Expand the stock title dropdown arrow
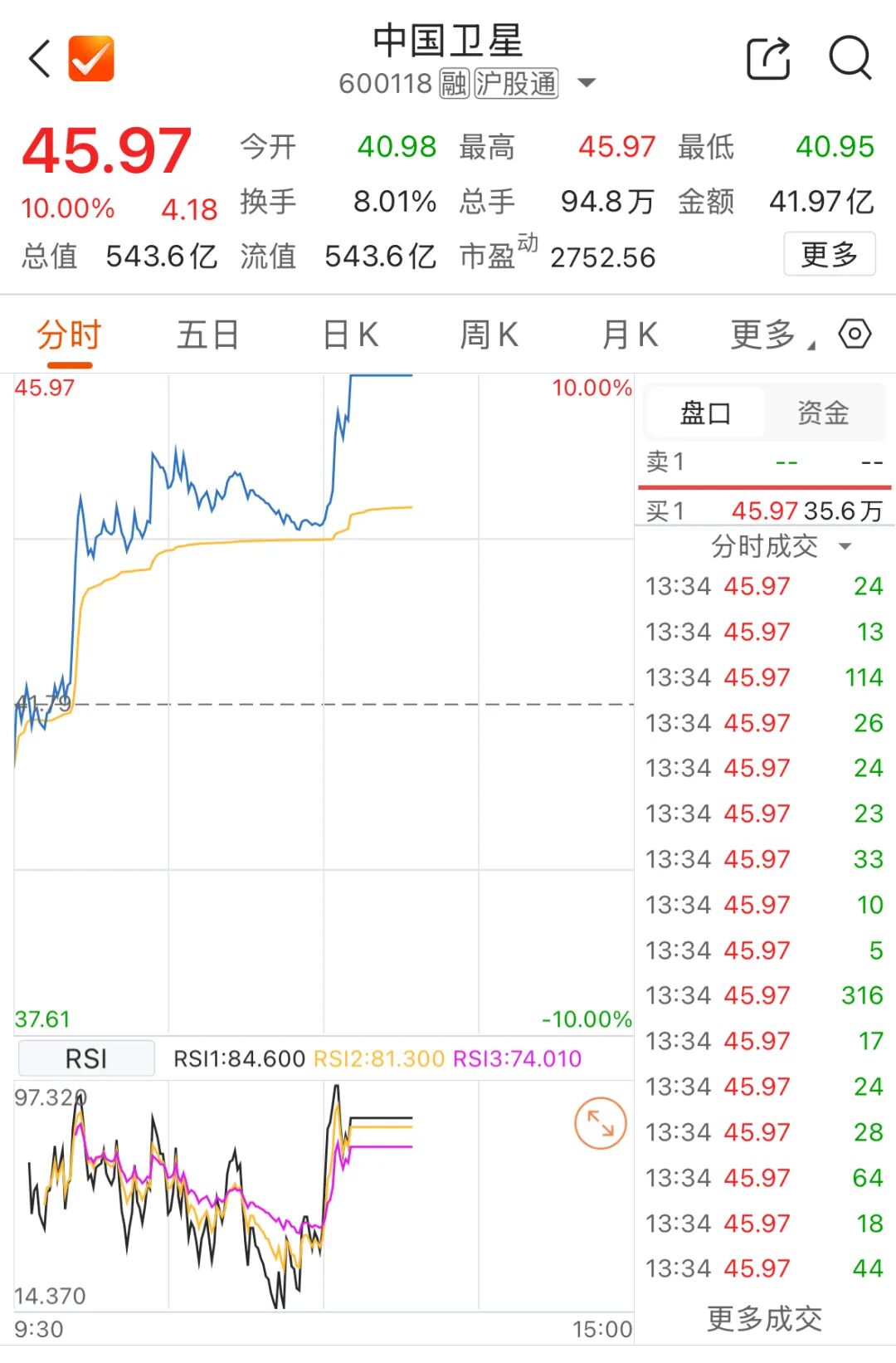Image resolution: width=896 pixels, height=1363 pixels. coord(587,83)
